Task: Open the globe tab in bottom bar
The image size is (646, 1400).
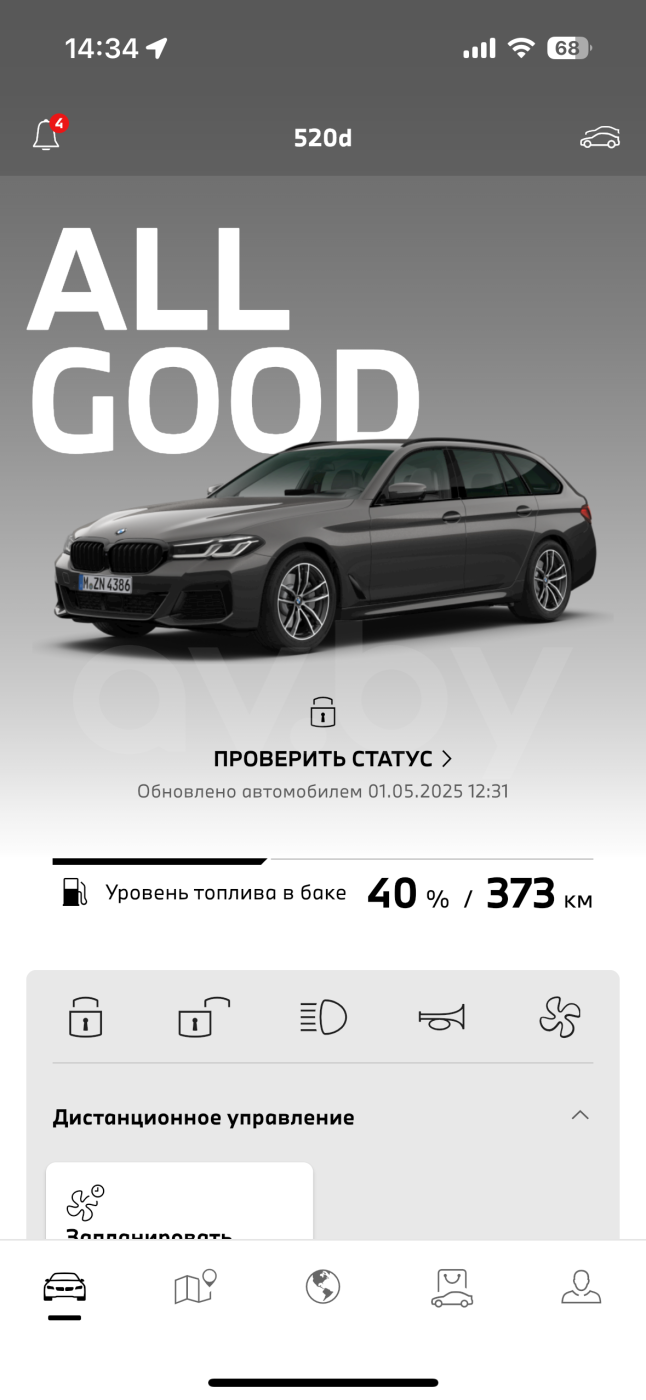Action: (x=323, y=1287)
